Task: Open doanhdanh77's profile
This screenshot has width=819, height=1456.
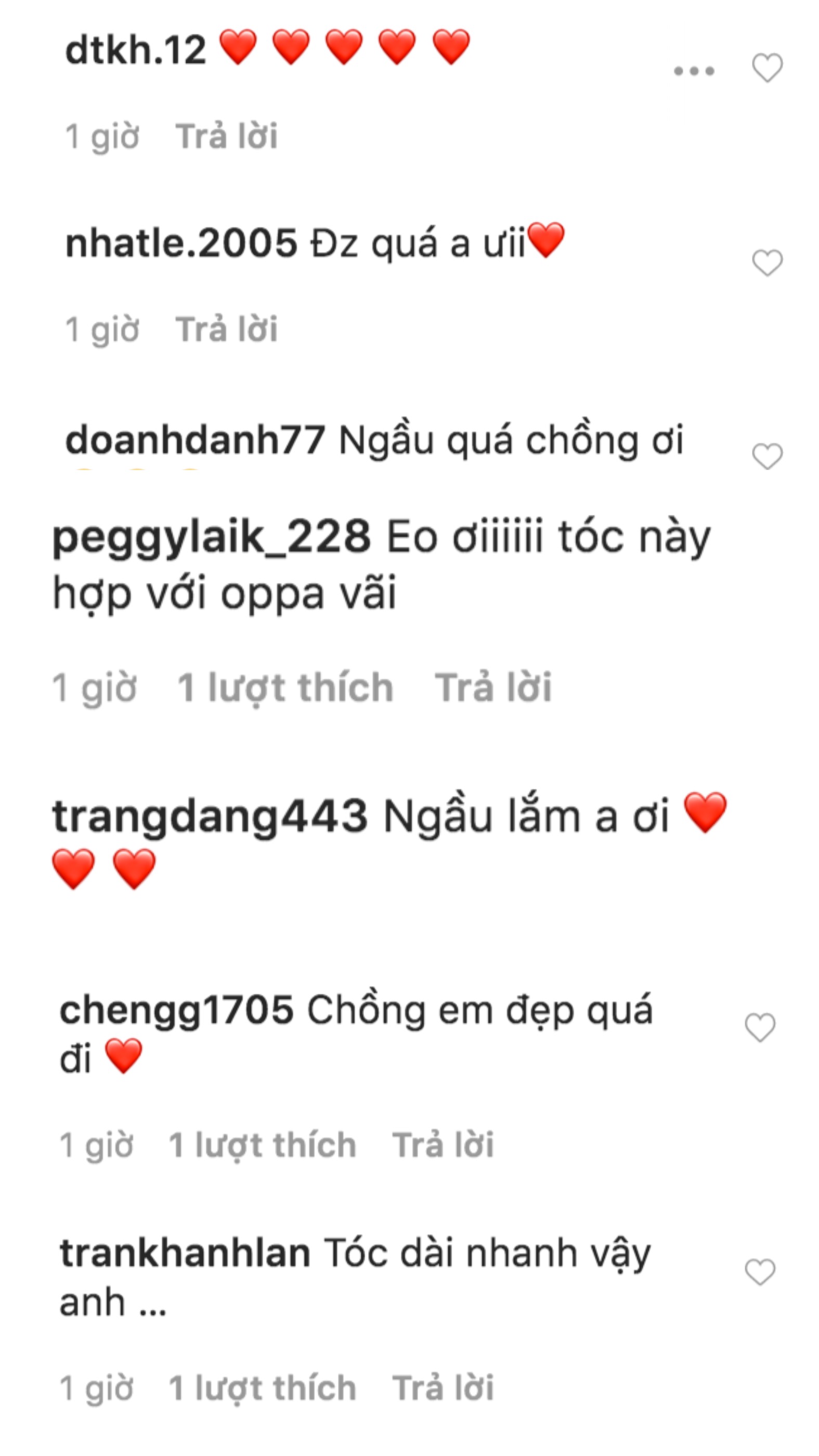Action: [x=194, y=440]
